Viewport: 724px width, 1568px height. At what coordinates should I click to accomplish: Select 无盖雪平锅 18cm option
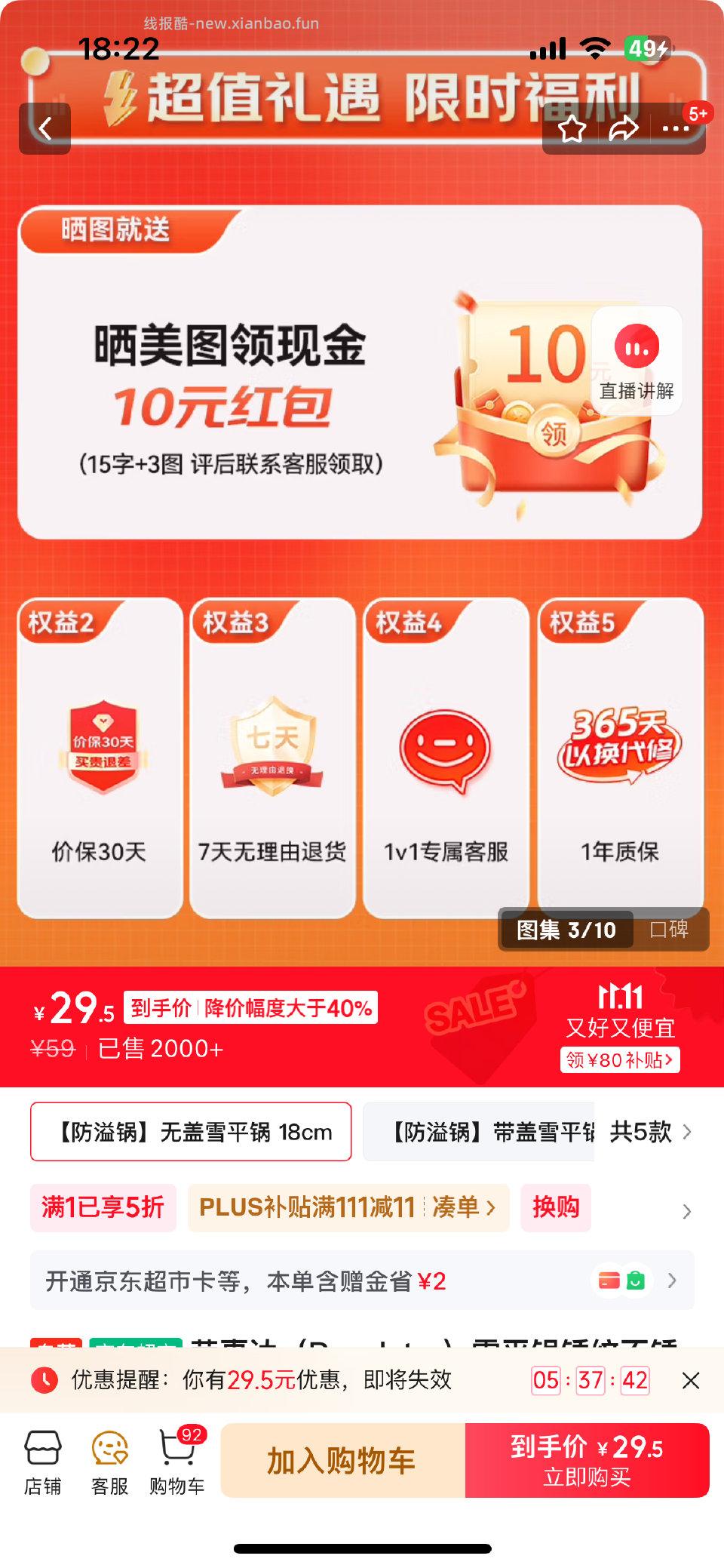pyautogui.click(x=191, y=1132)
